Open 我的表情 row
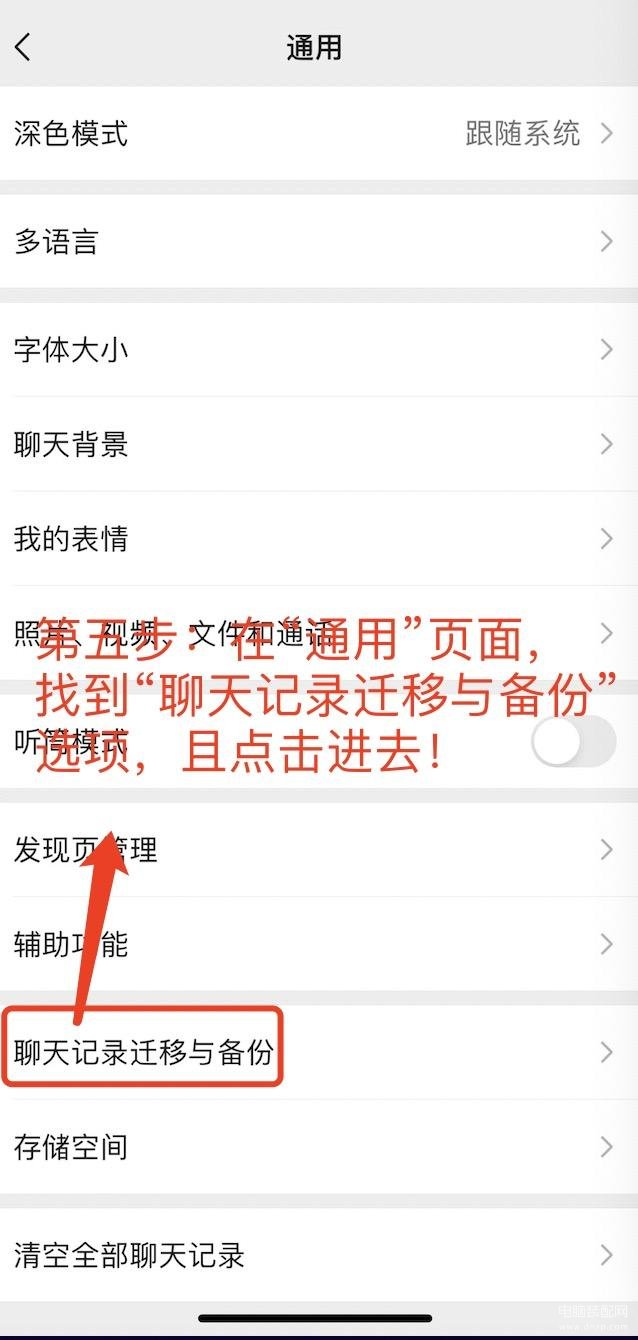Viewport: 638px width, 1340px height. tap(319, 539)
